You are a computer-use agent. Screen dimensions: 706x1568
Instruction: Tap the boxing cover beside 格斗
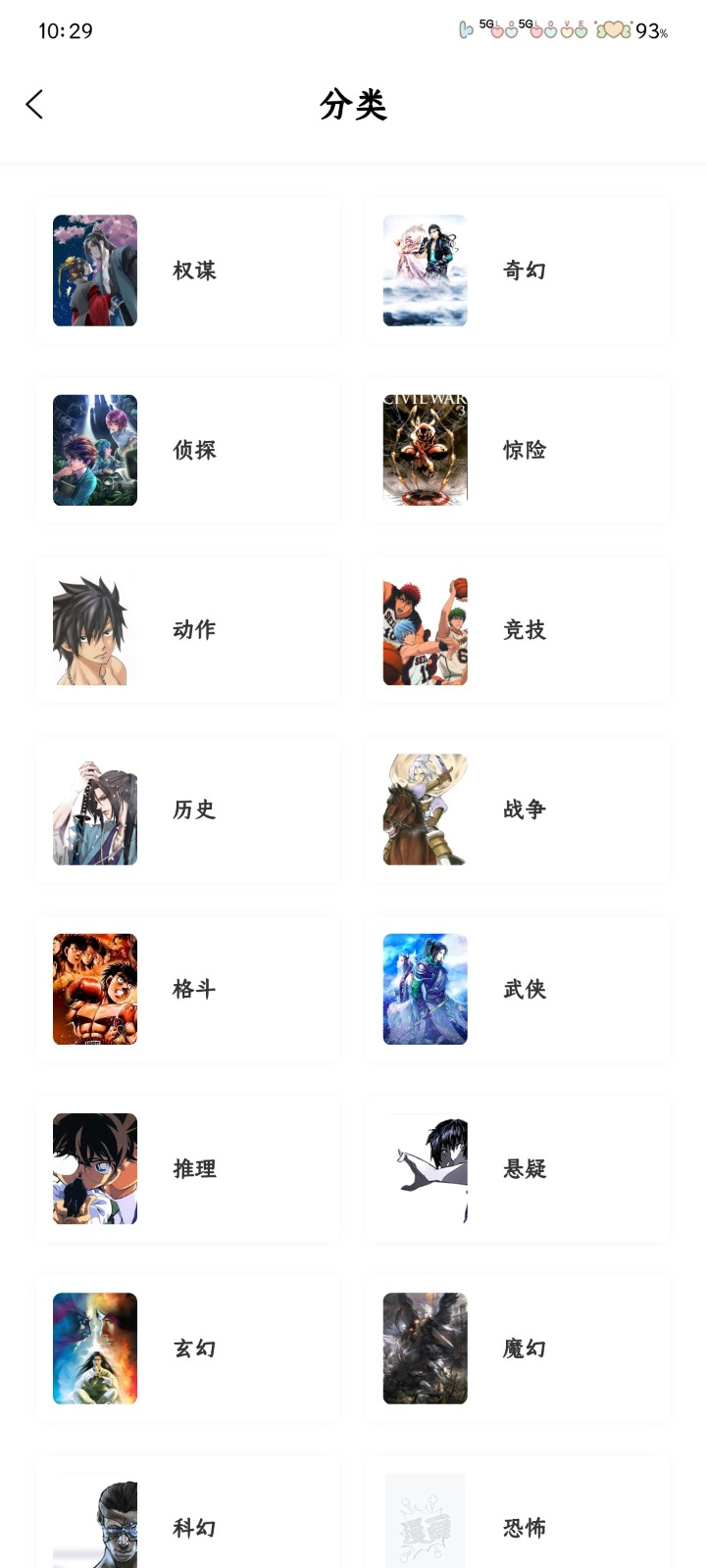tap(95, 989)
